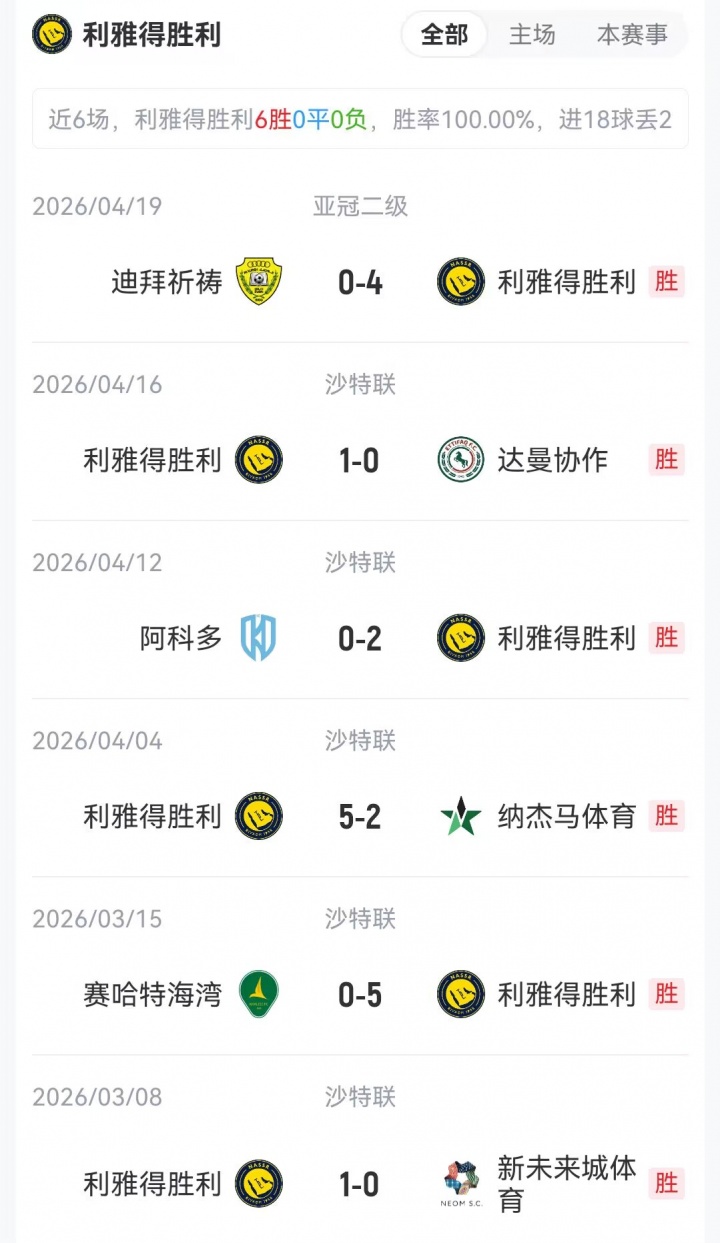View the 阿科多 0-2 match details
Image resolution: width=720 pixels, height=1243 pixels.
[360, 639]
